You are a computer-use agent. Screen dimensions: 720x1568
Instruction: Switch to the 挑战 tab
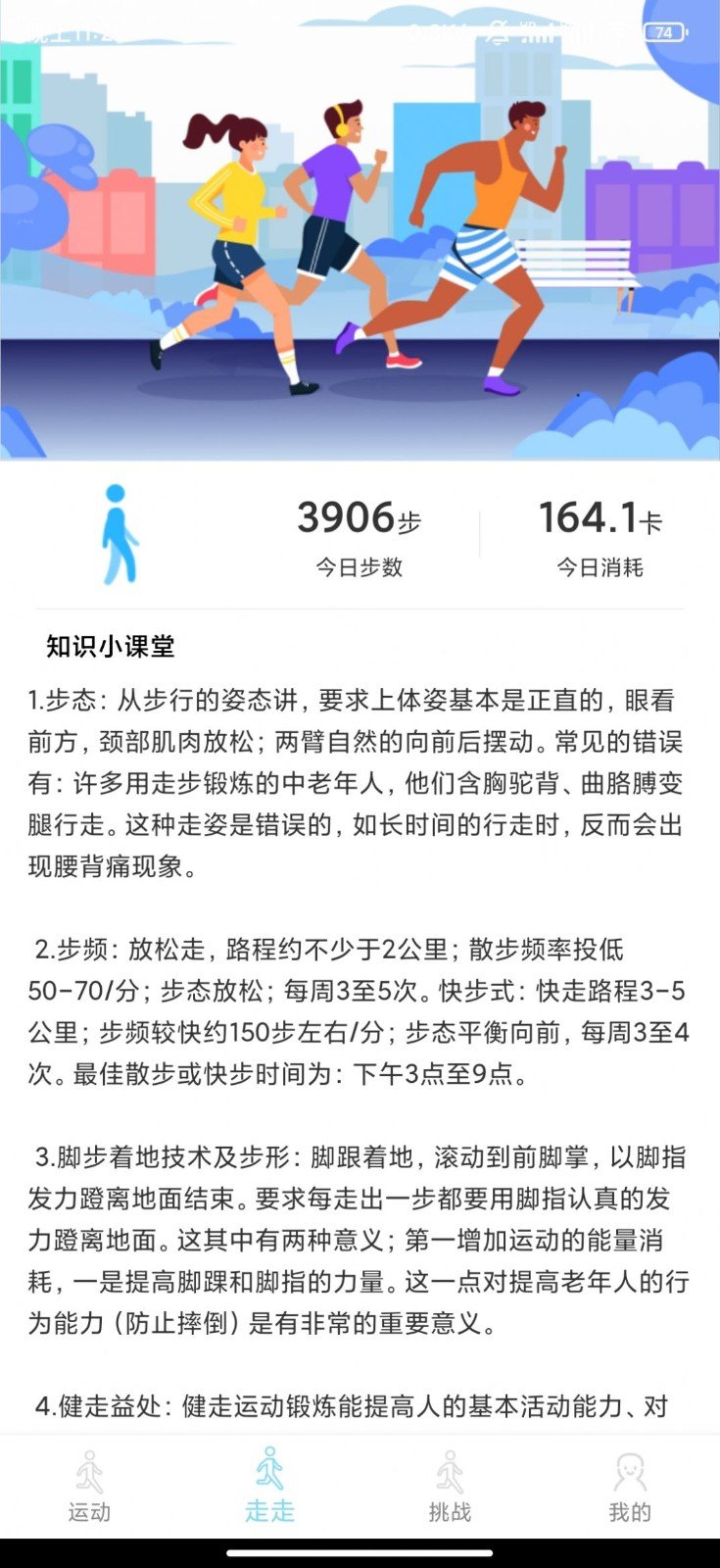450,1490
